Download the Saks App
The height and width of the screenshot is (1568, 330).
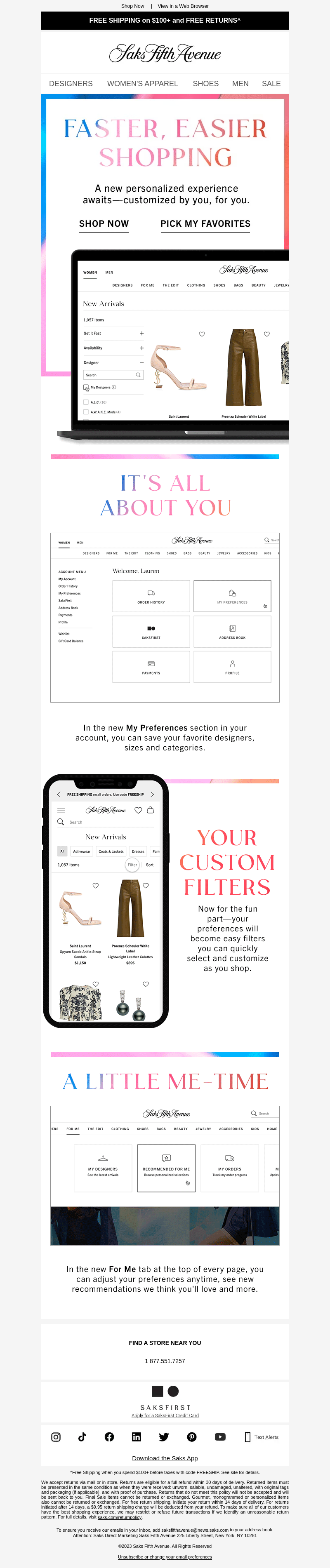click(x=165, y=1458)
